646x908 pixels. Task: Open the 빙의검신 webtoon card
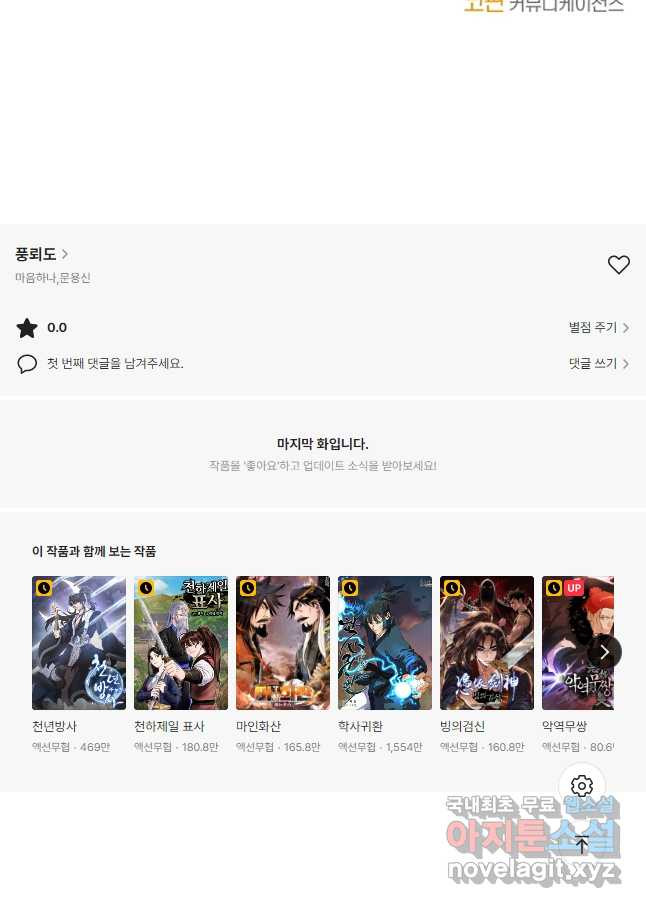[487, 643]
